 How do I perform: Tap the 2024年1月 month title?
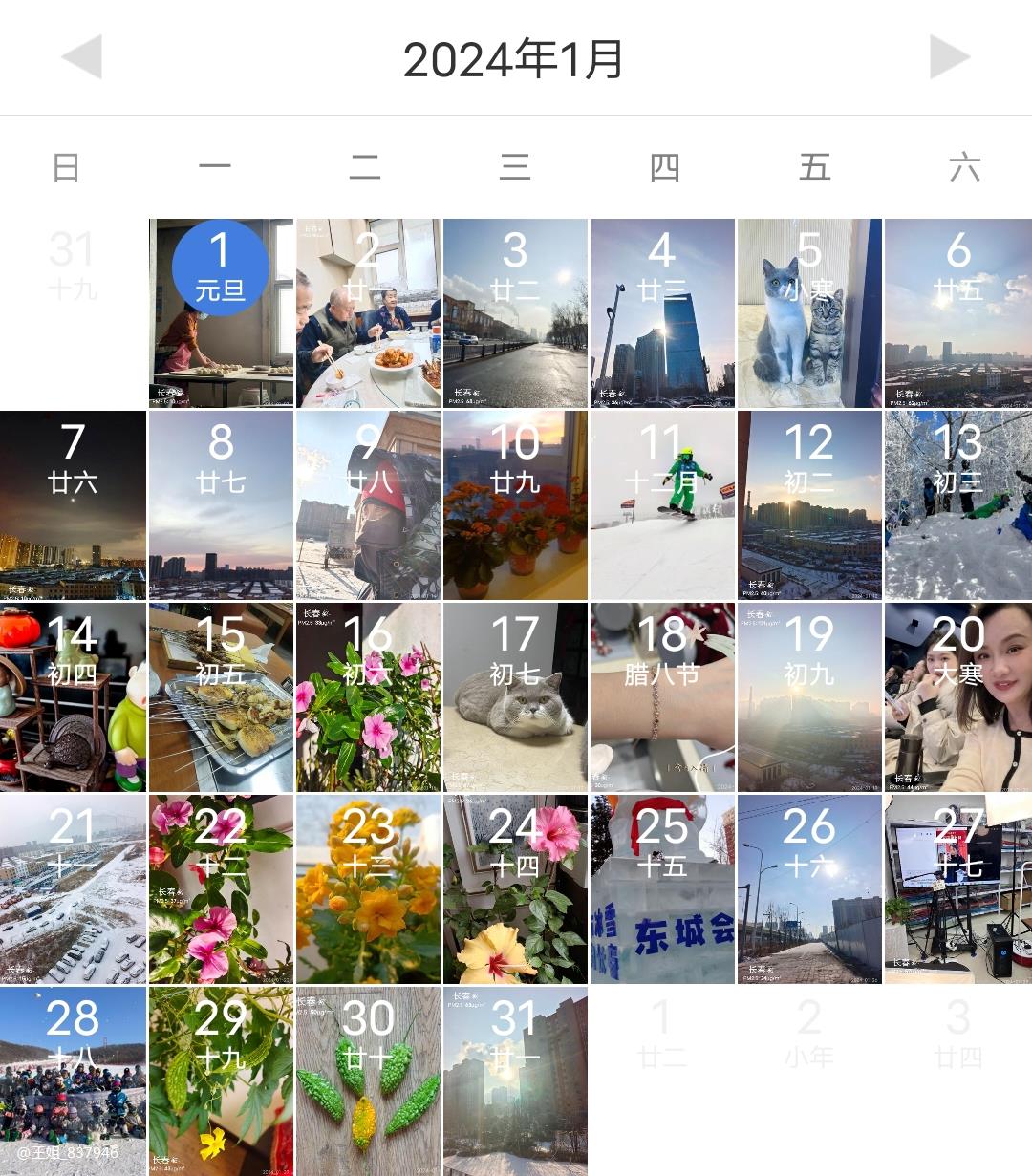513,59
